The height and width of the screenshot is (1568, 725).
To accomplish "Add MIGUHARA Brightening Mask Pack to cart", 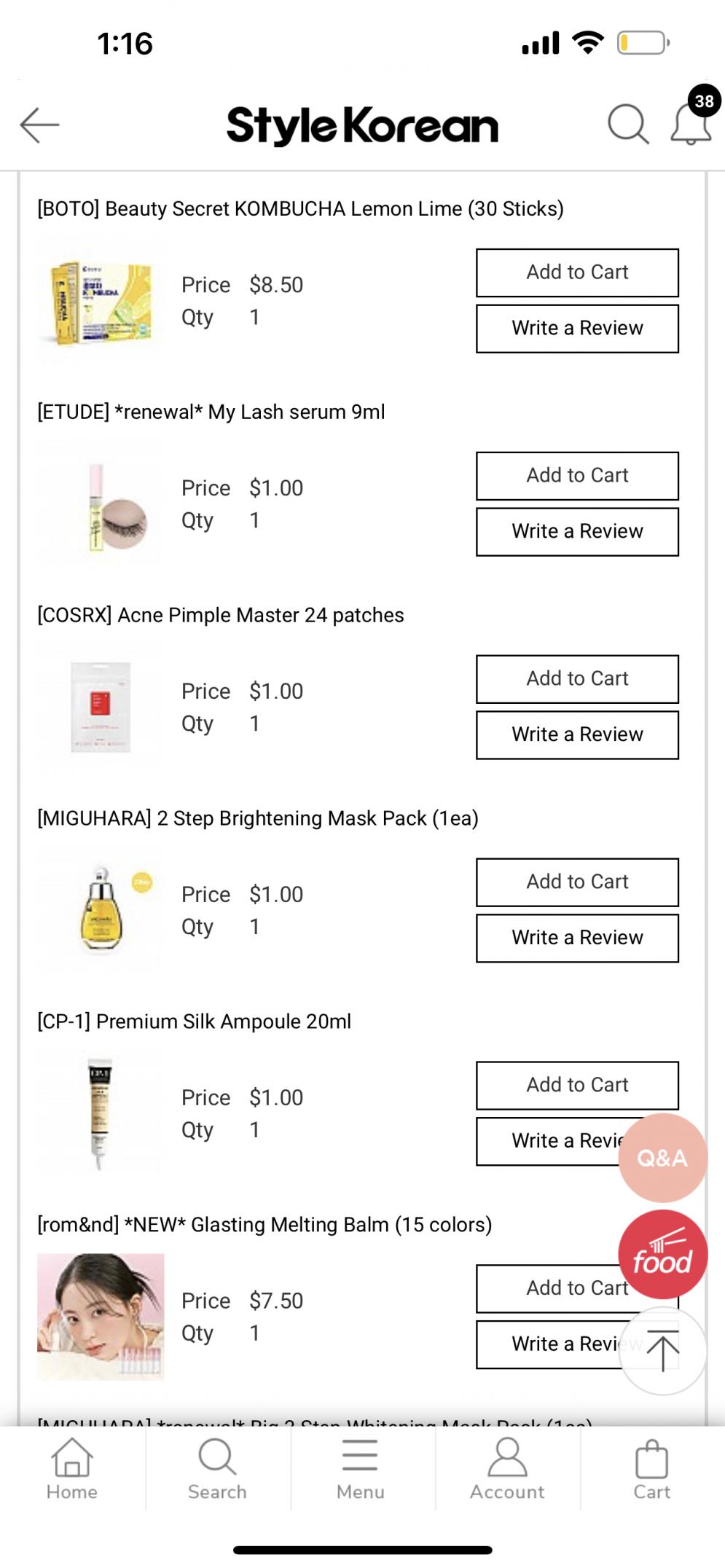I will [x=577, y=882].
